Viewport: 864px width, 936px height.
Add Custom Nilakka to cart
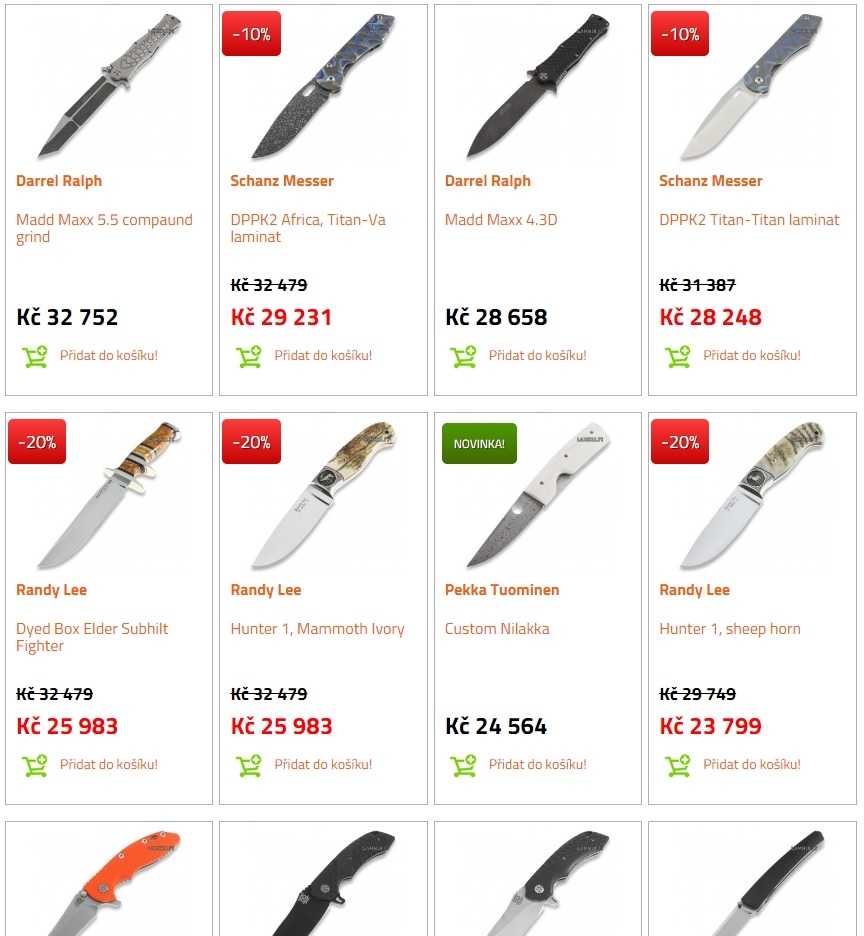pyautogui.click(x=537, y=764)
